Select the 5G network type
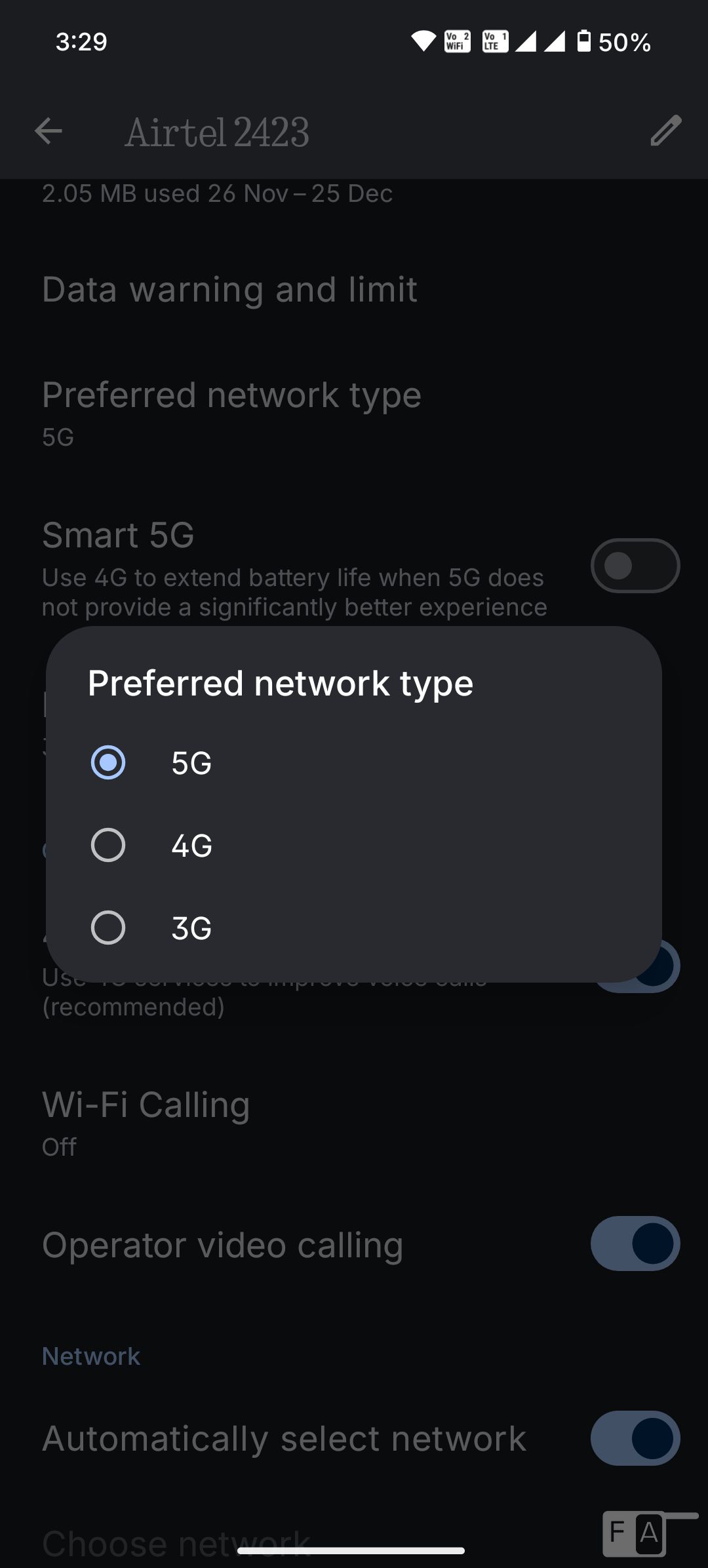Image resolution: width=708 pixels, height=1568 pixels. click(108, 762)
